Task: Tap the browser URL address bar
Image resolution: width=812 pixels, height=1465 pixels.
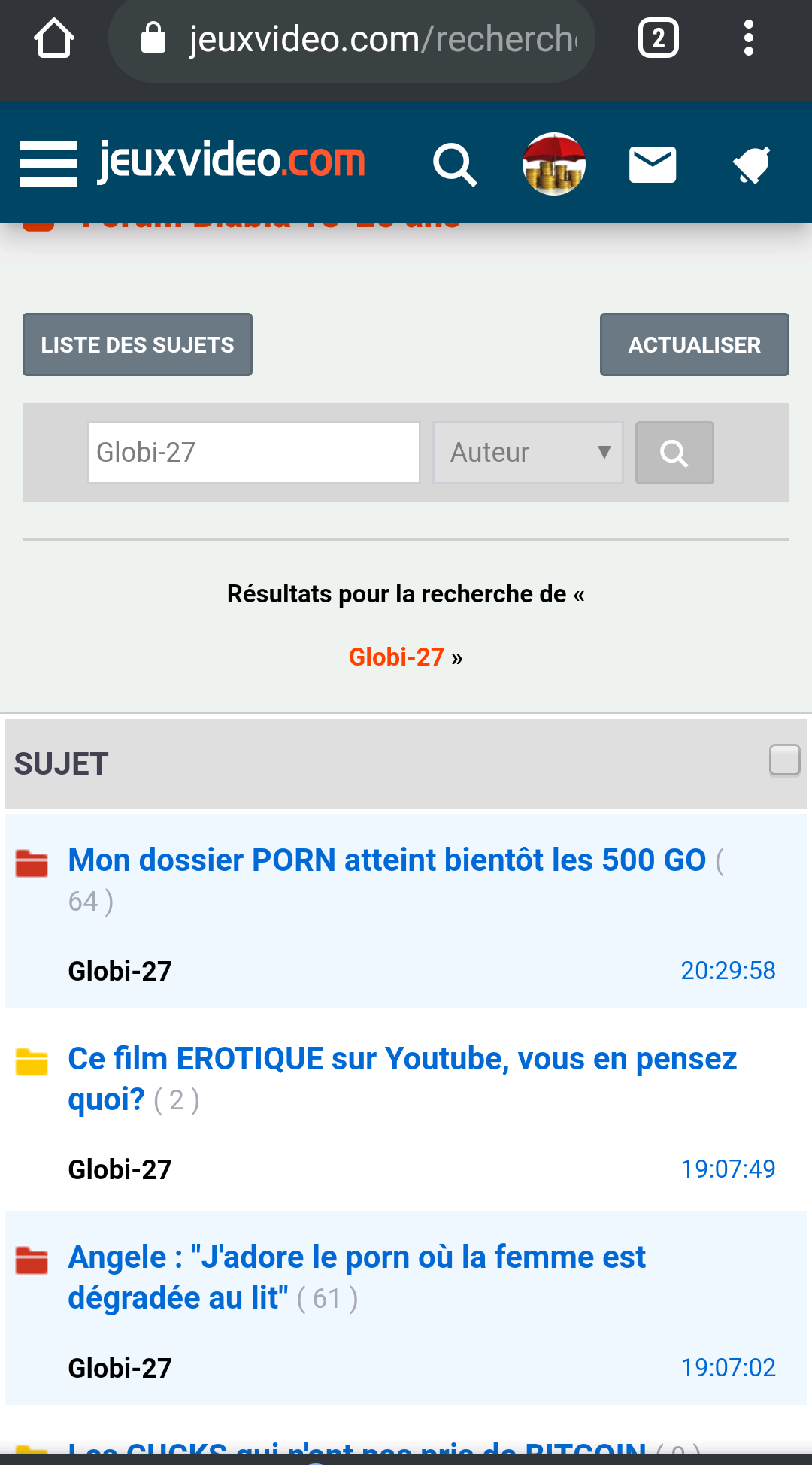Action: (352, 39)
